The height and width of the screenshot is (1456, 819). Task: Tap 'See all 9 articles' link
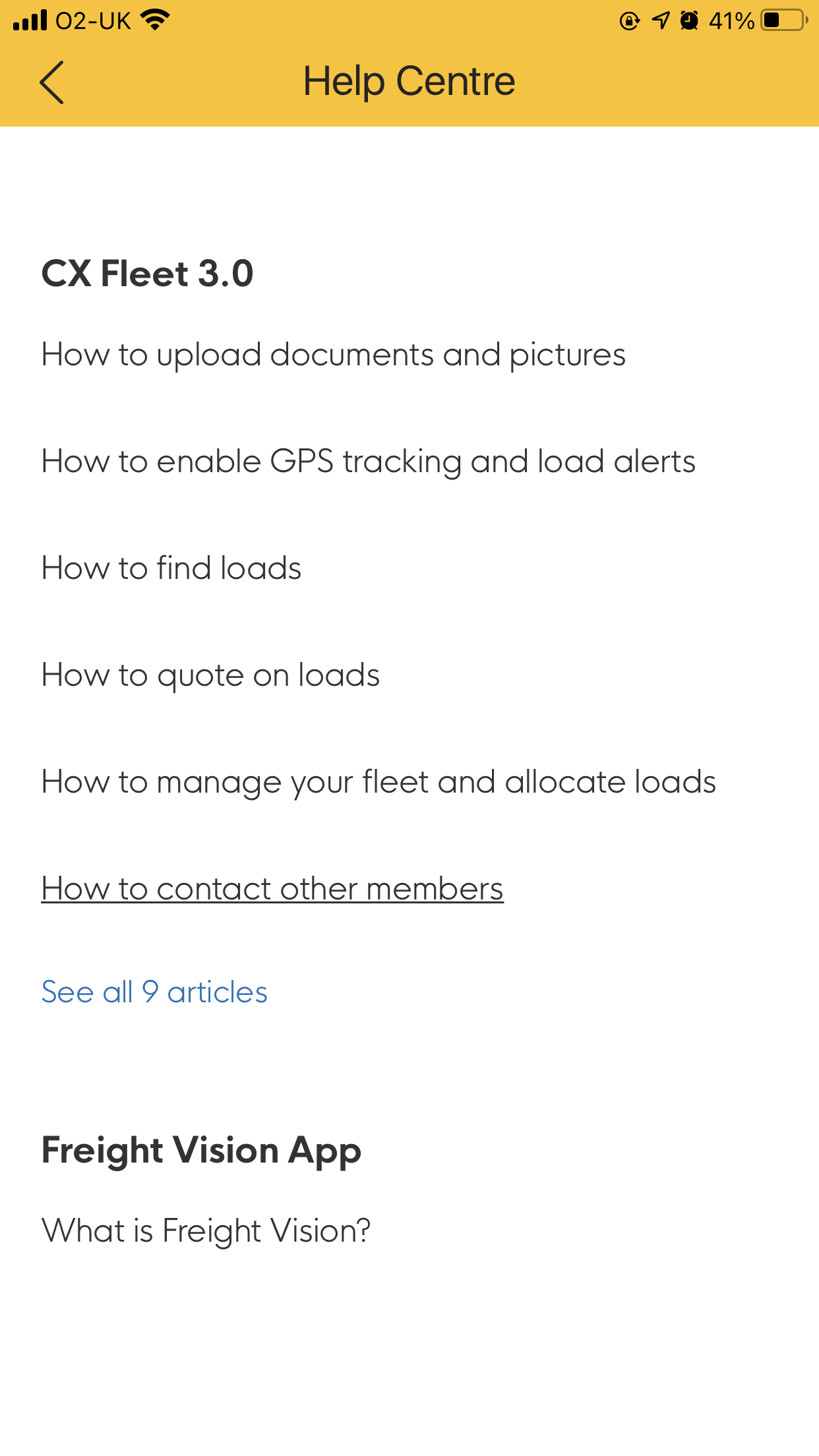click(x=154, y=992)
